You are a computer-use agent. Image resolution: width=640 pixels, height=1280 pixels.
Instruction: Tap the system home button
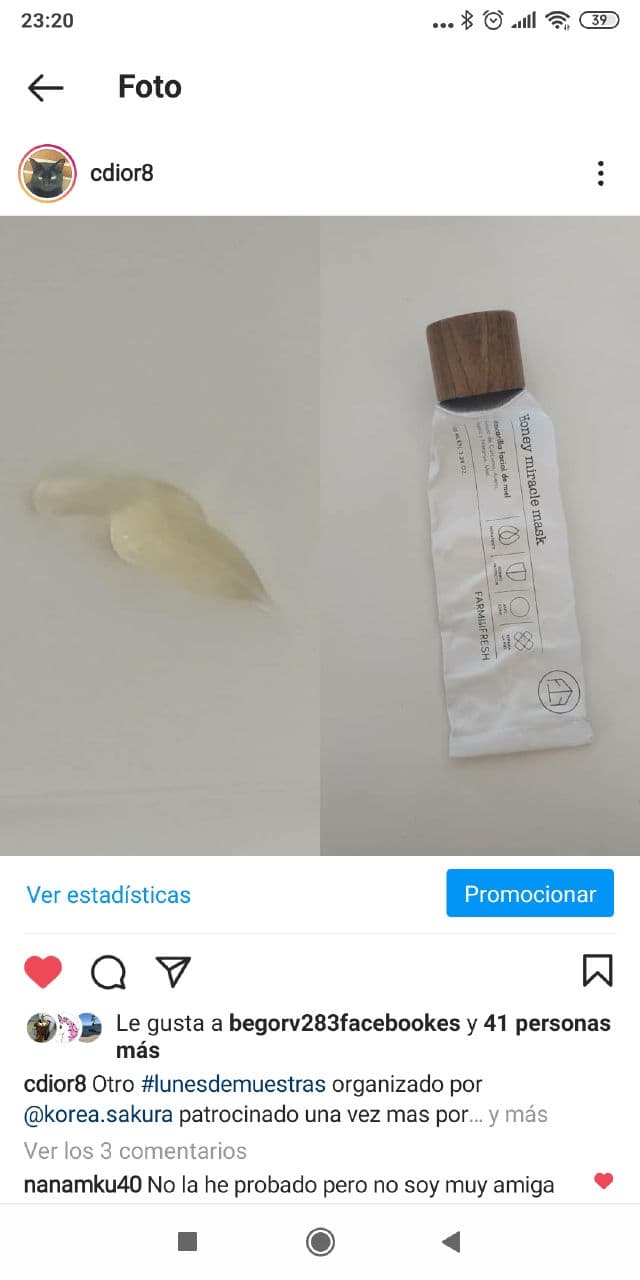(320, 1242)
